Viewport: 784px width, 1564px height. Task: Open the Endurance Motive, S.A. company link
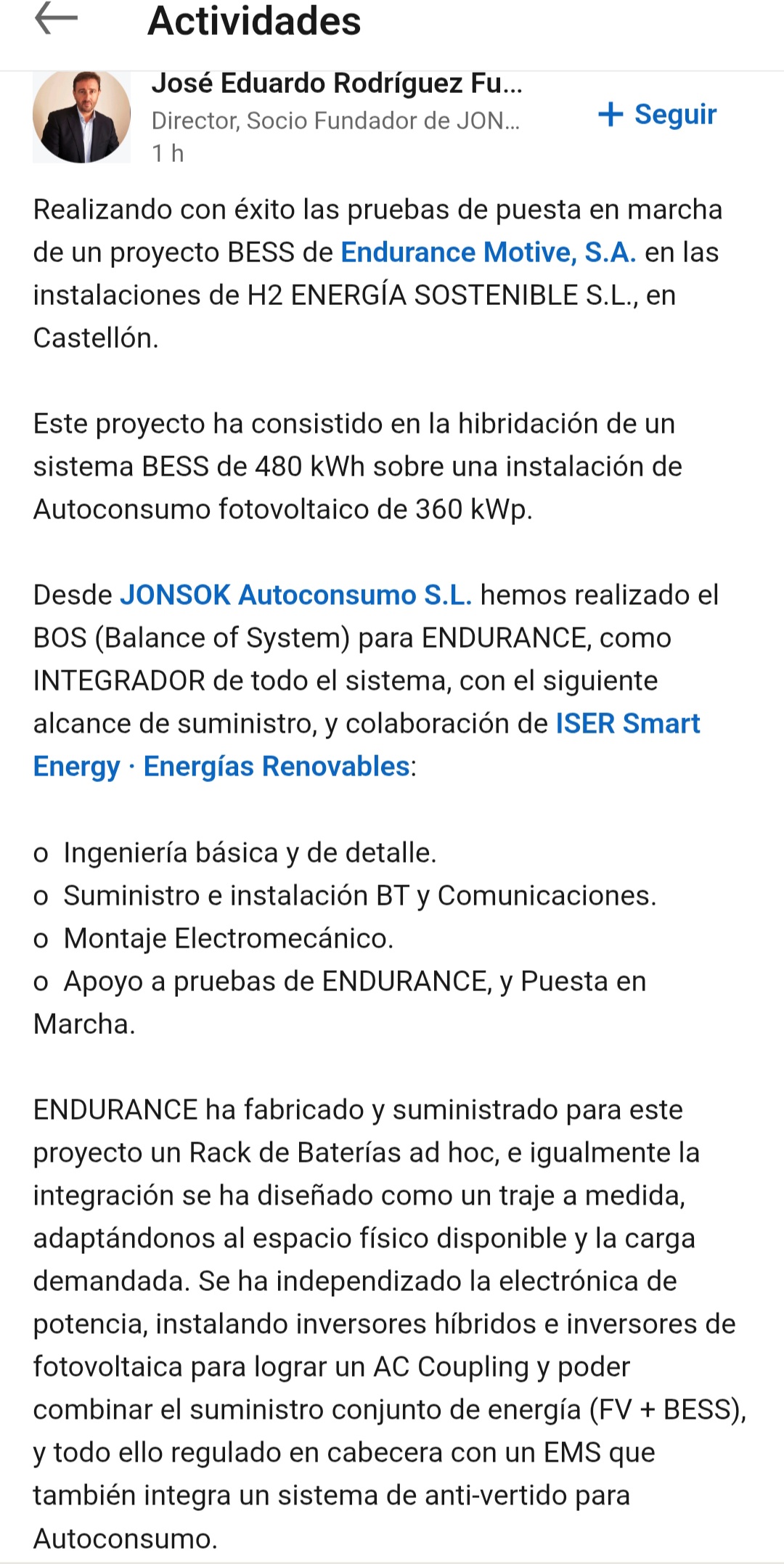pos(488,252)
